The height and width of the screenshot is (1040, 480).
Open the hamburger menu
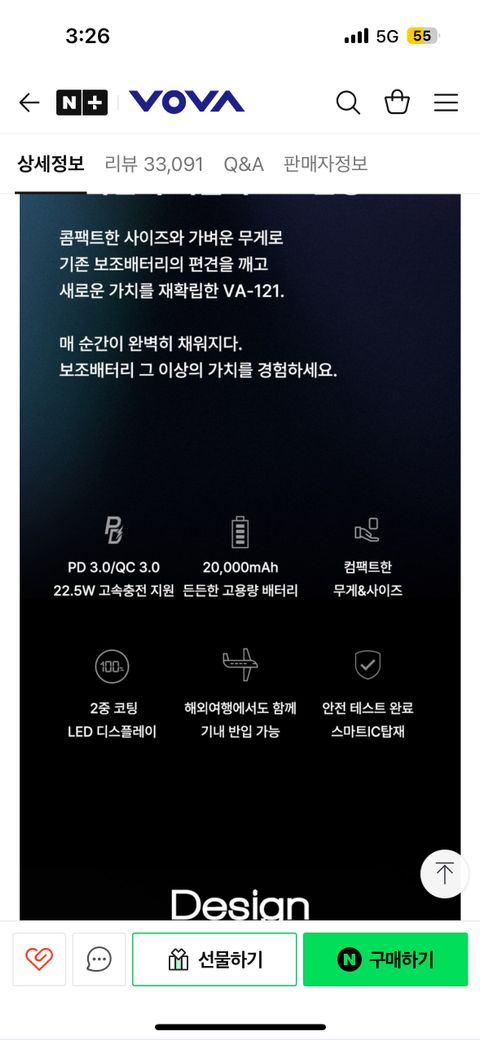[446, 102]
